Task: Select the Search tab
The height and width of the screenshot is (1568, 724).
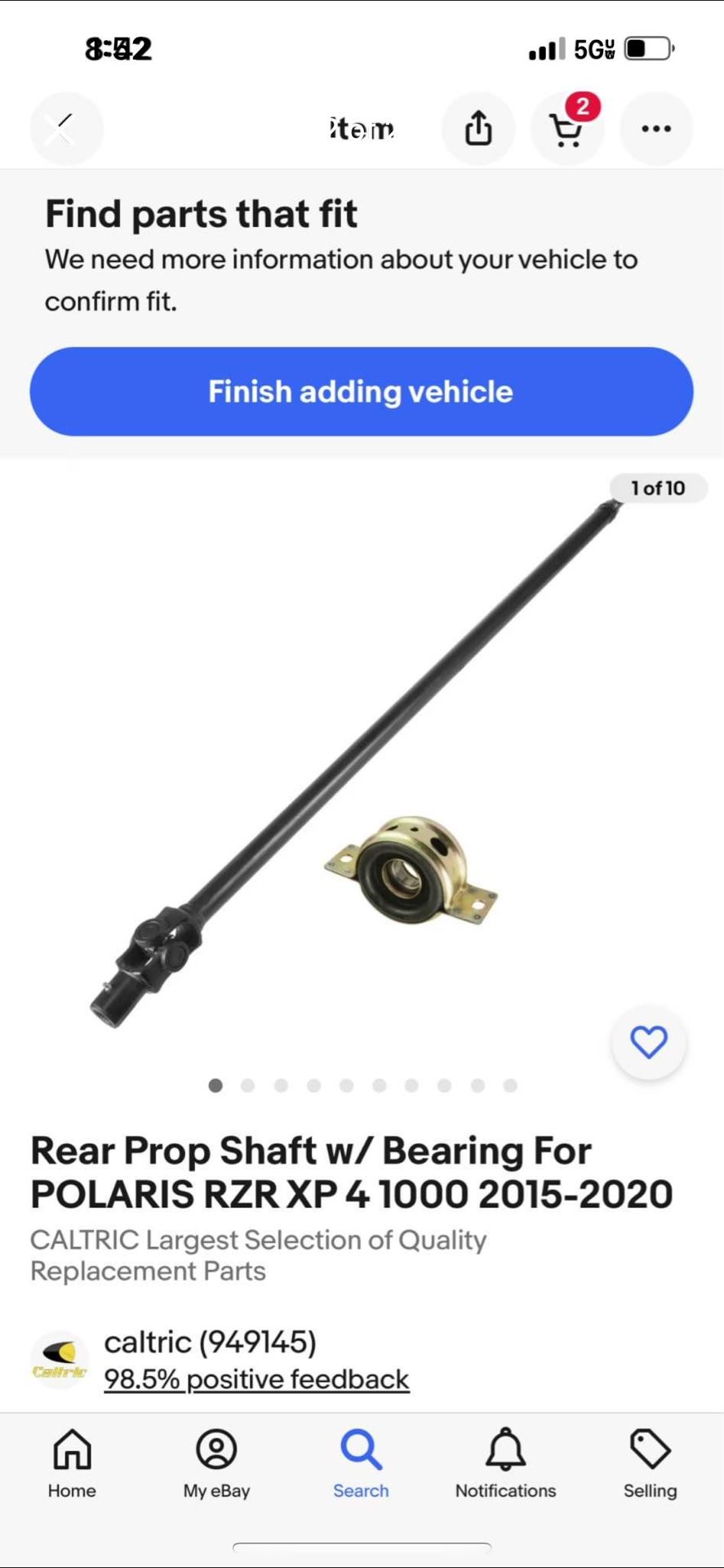Action: (361, 1463)
